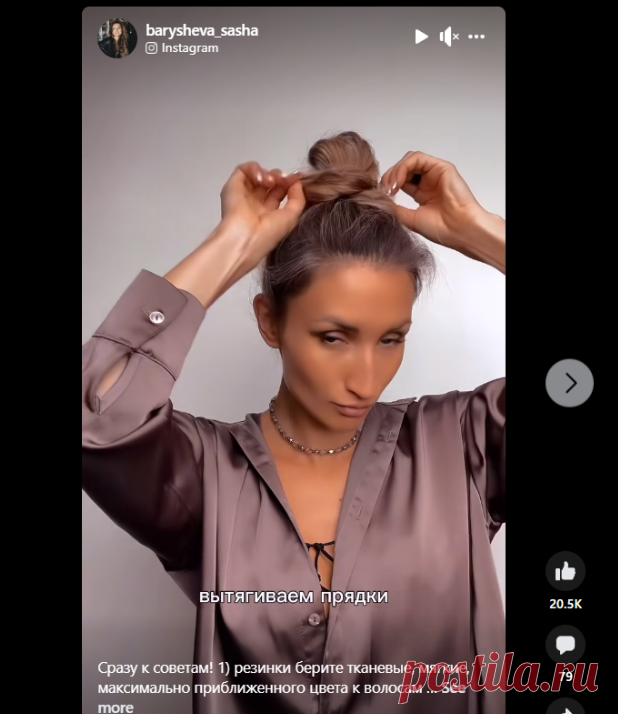Open the comments
618x714 pixels.
click(x=565, y=644)
